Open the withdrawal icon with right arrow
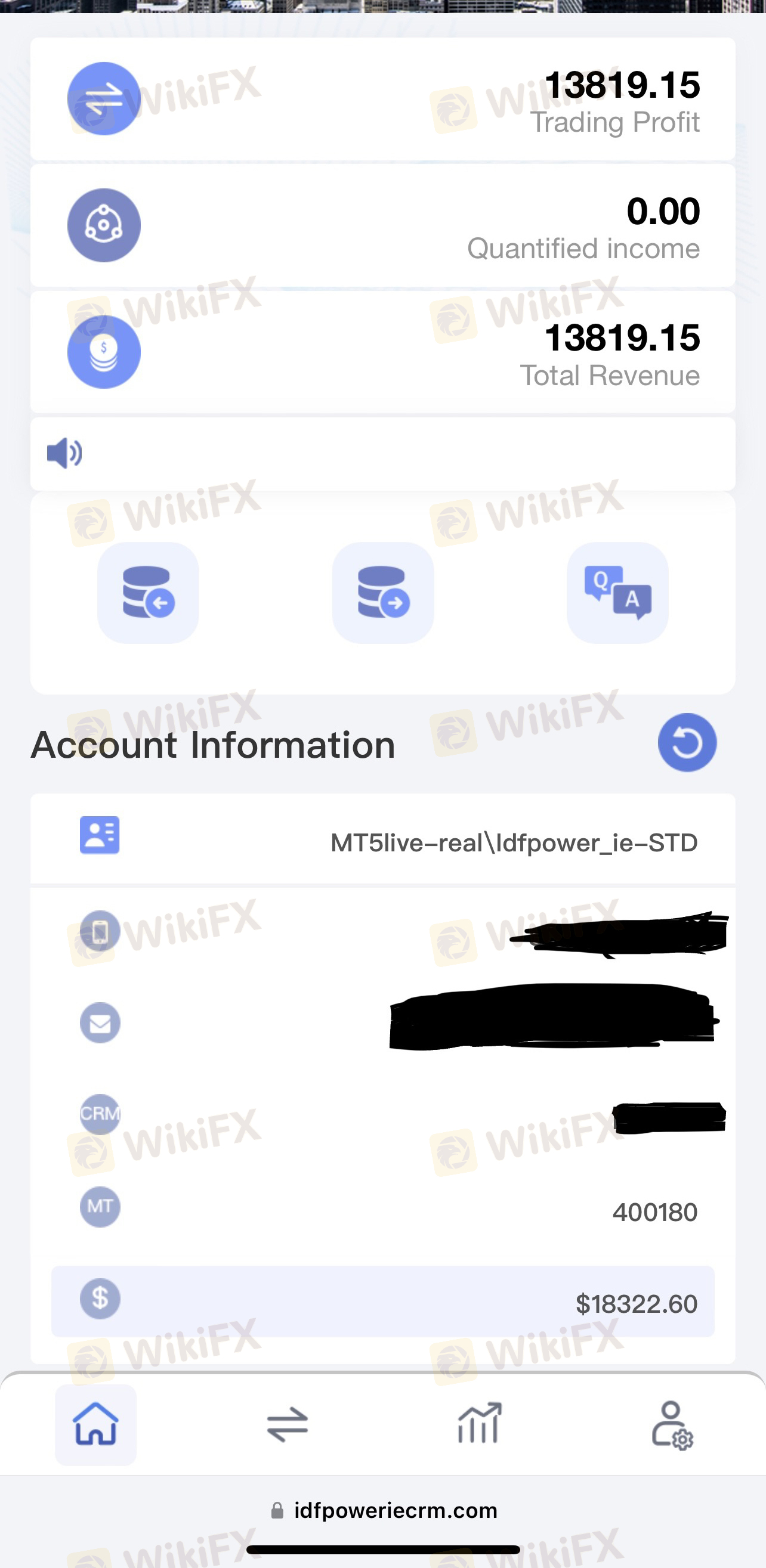This screenshot has width=766, height=1568. pyautogui.click(x=383, y=592)
